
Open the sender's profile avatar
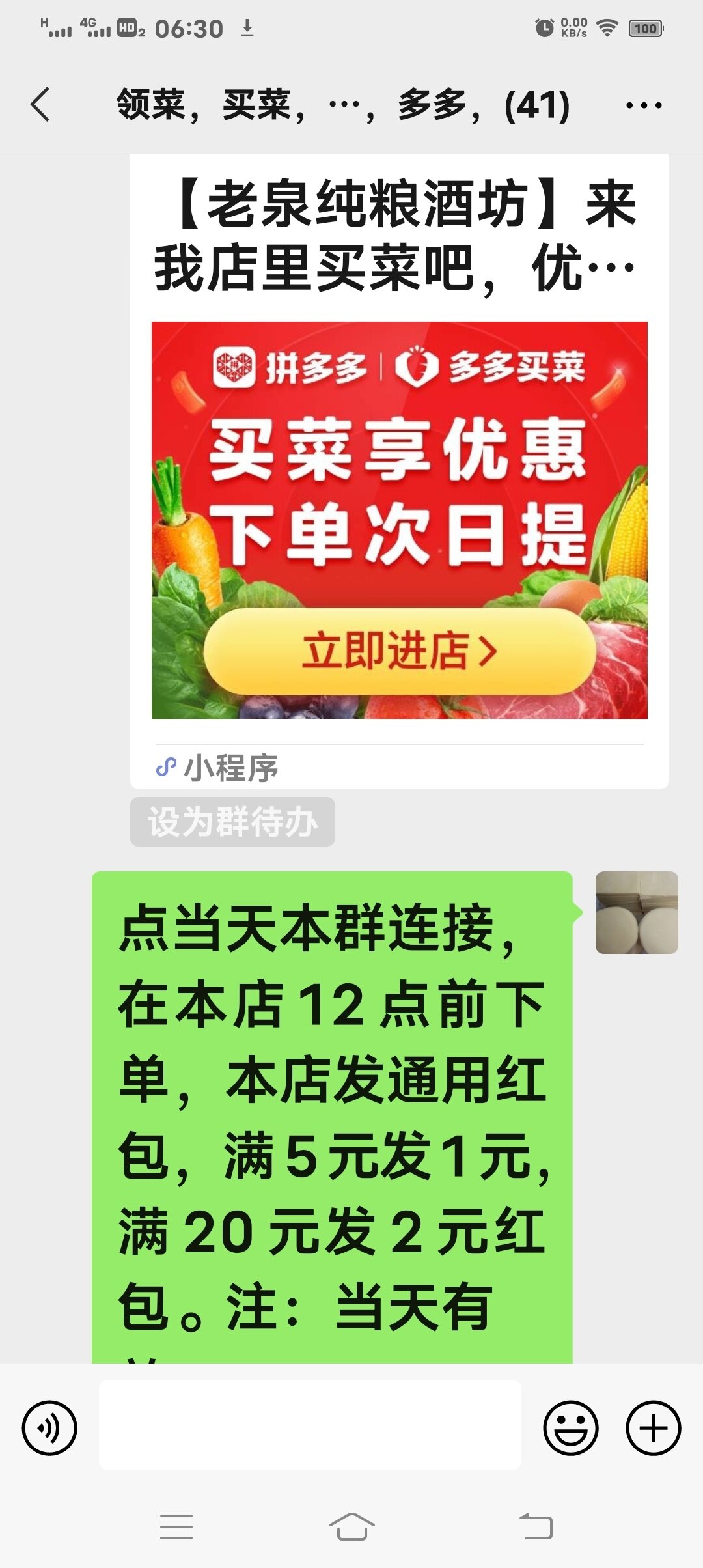tap(636, 912)
